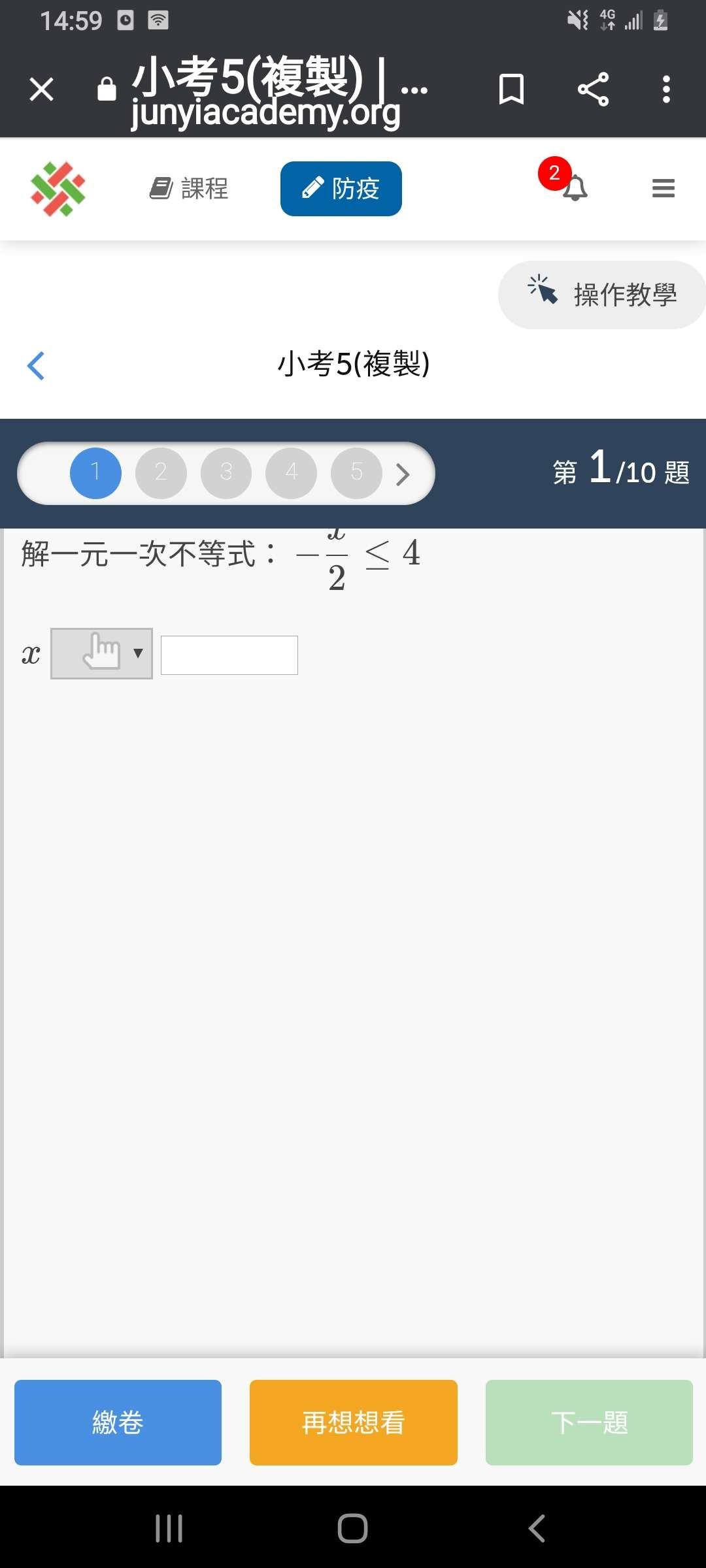Tap the 防疫 button
Viewport: 706px width, 1568px height.
(341, 189)
